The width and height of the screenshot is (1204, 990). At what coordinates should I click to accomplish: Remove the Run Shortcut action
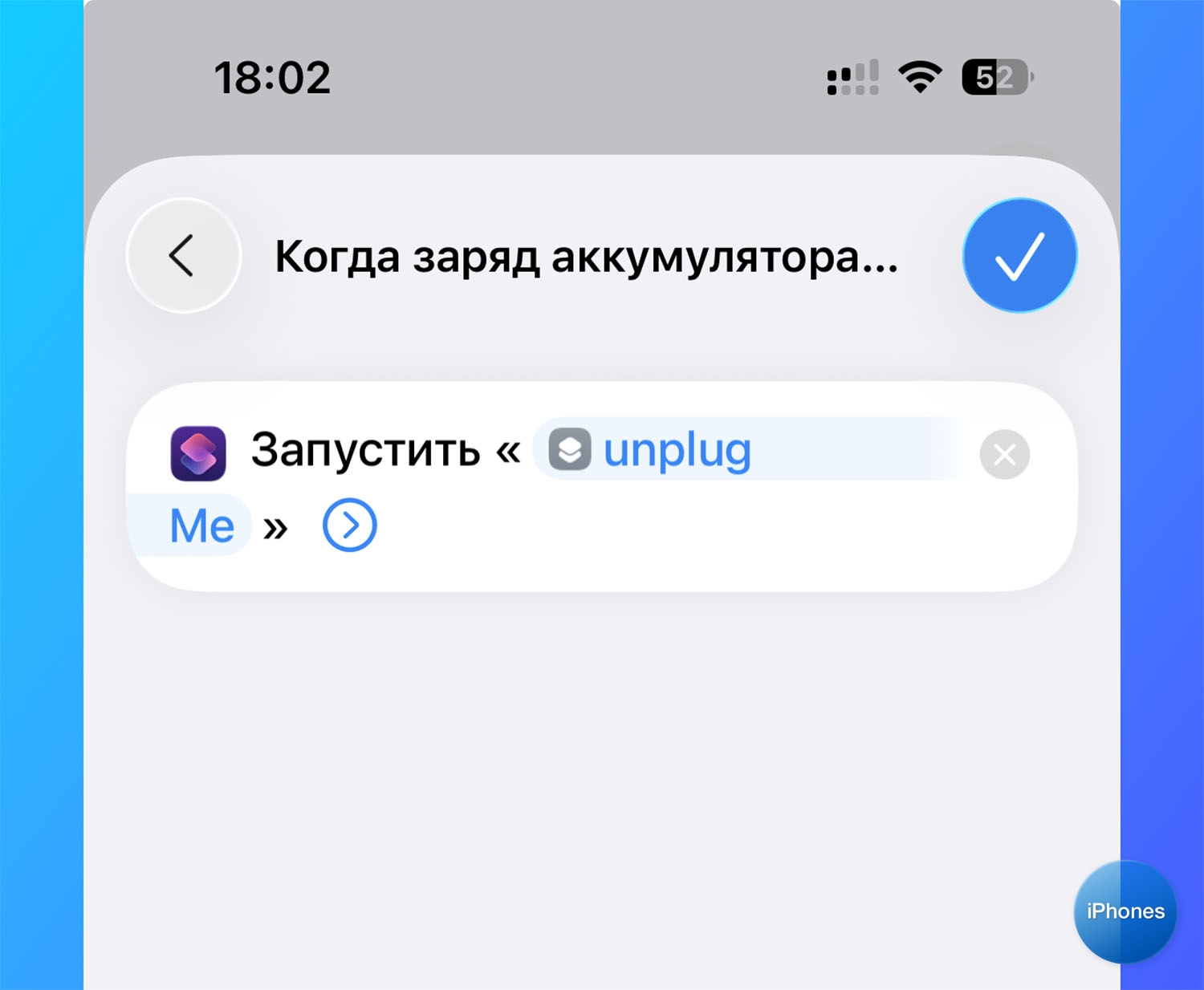click(x=1004, y=455)
